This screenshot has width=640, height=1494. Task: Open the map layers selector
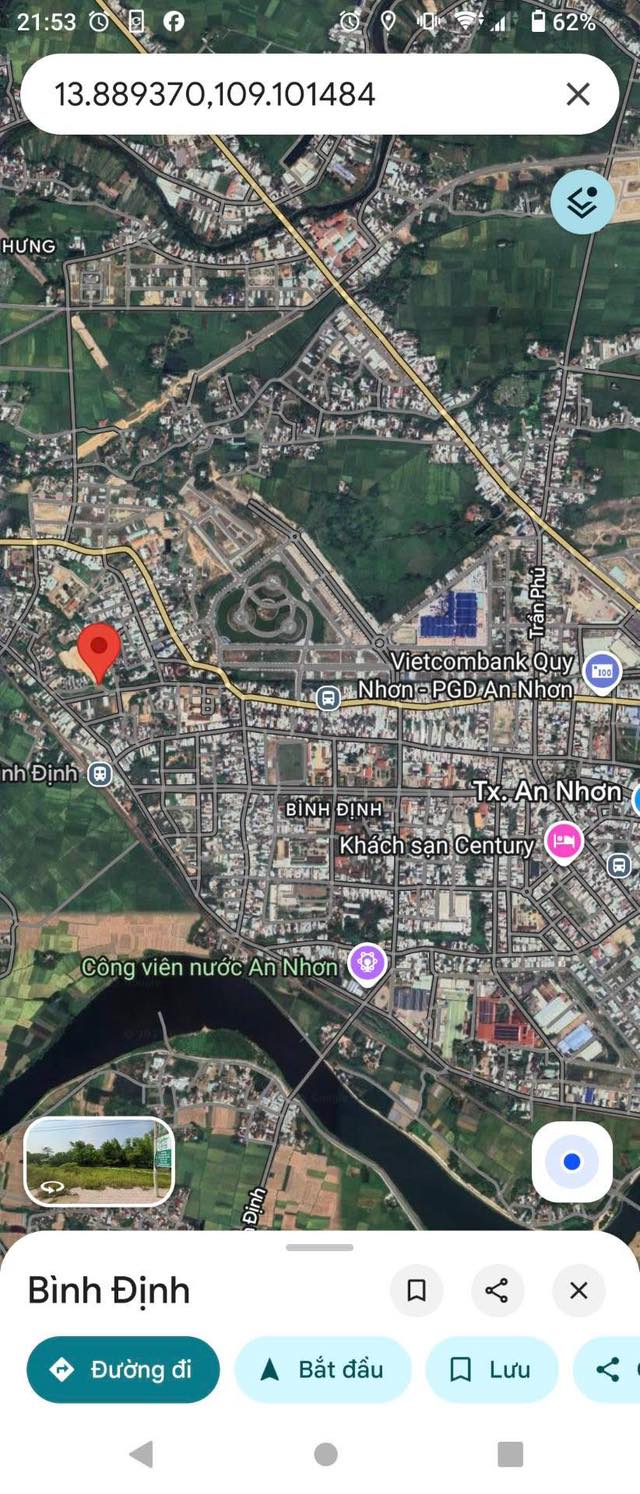point(583,202)
